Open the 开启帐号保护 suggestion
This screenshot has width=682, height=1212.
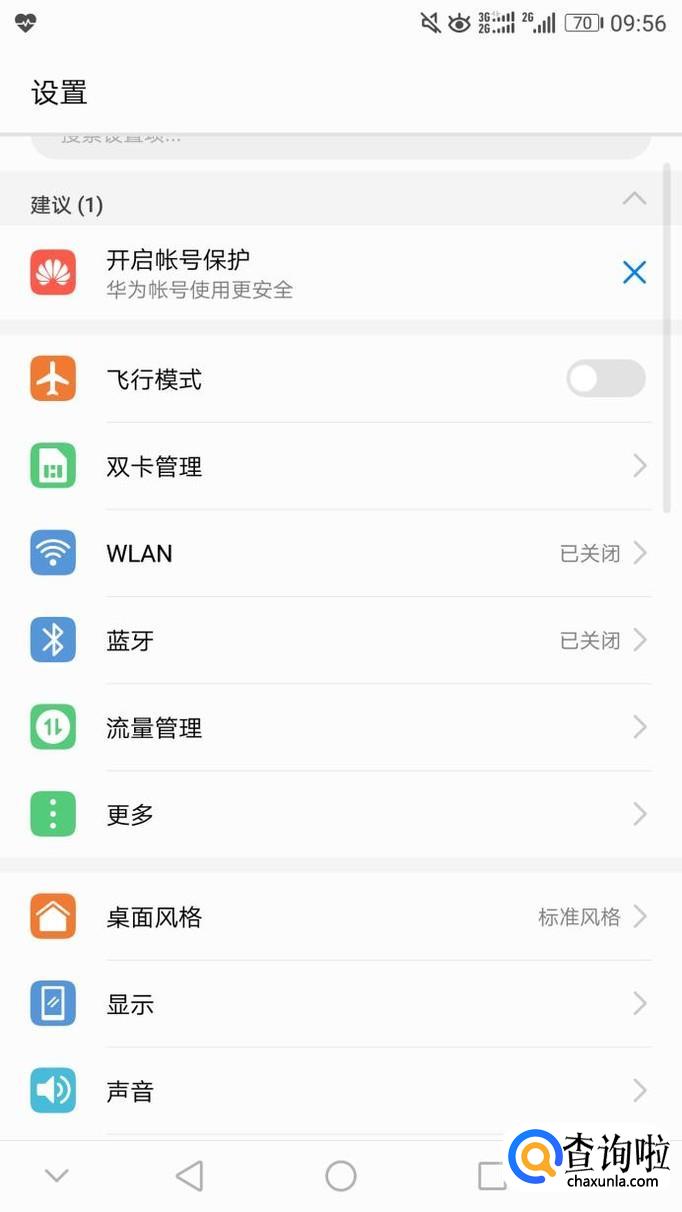(x=300, y=273)
